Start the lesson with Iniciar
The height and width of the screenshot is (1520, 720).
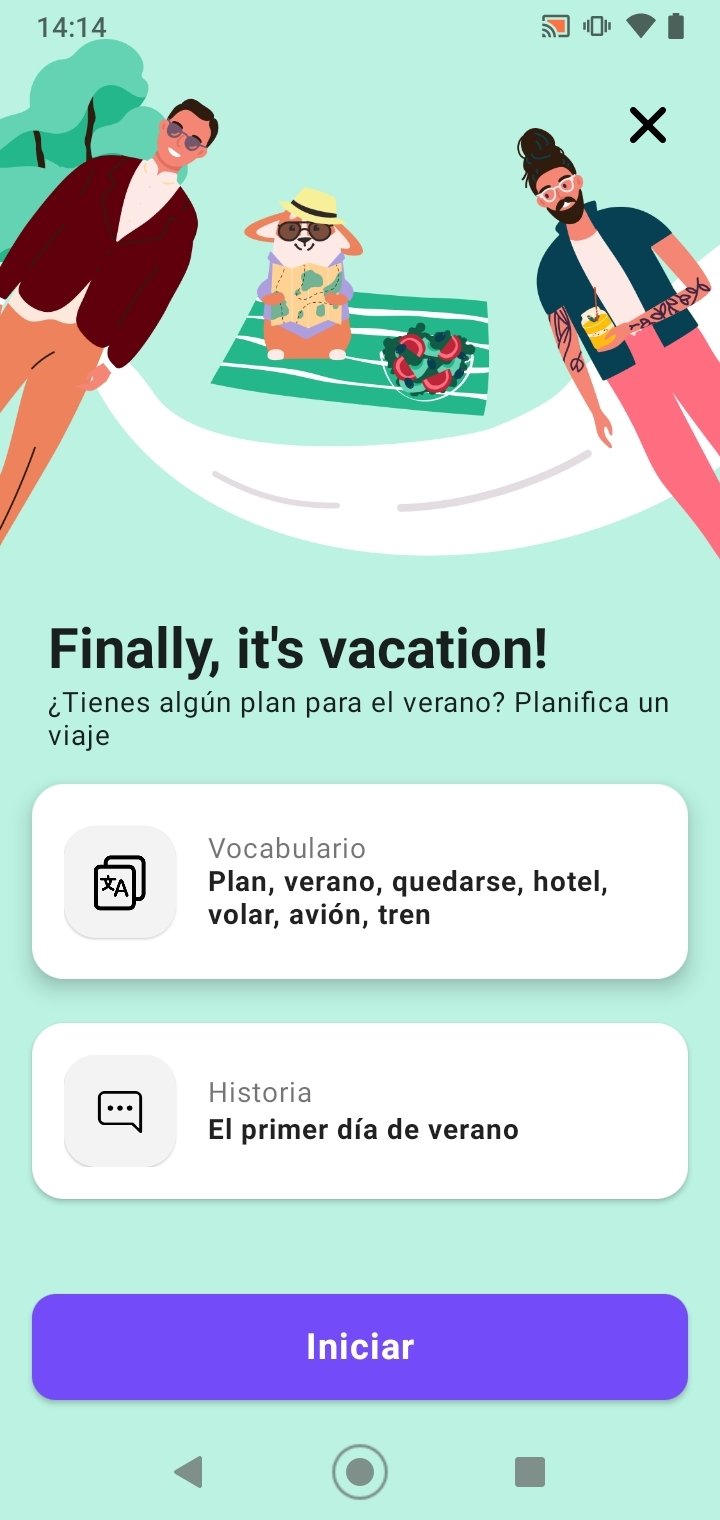click(x=360, y=1346)
